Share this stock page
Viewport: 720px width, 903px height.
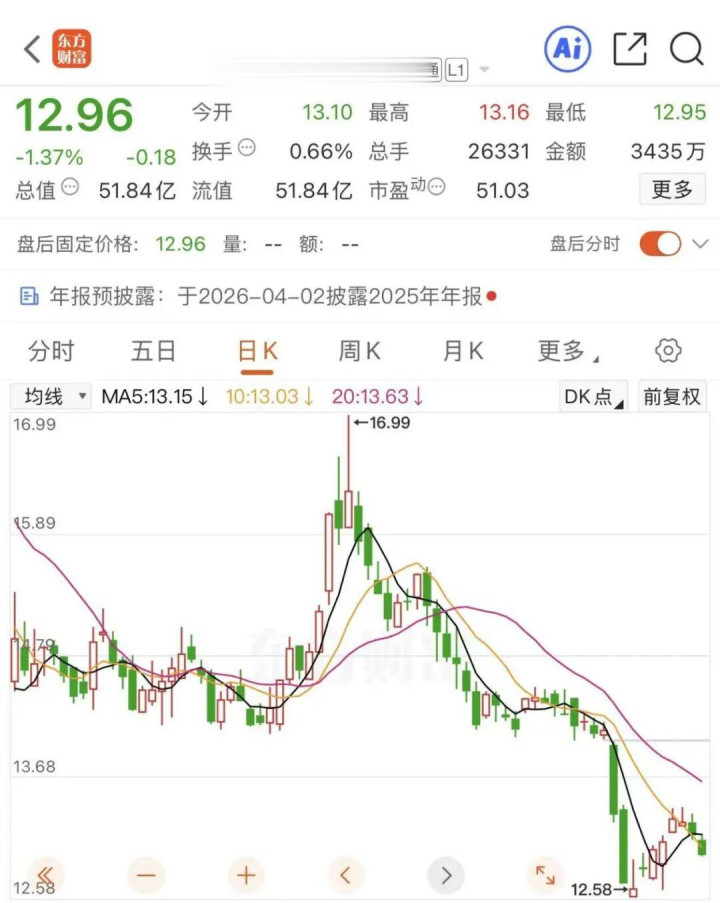(x=629, y=48)
